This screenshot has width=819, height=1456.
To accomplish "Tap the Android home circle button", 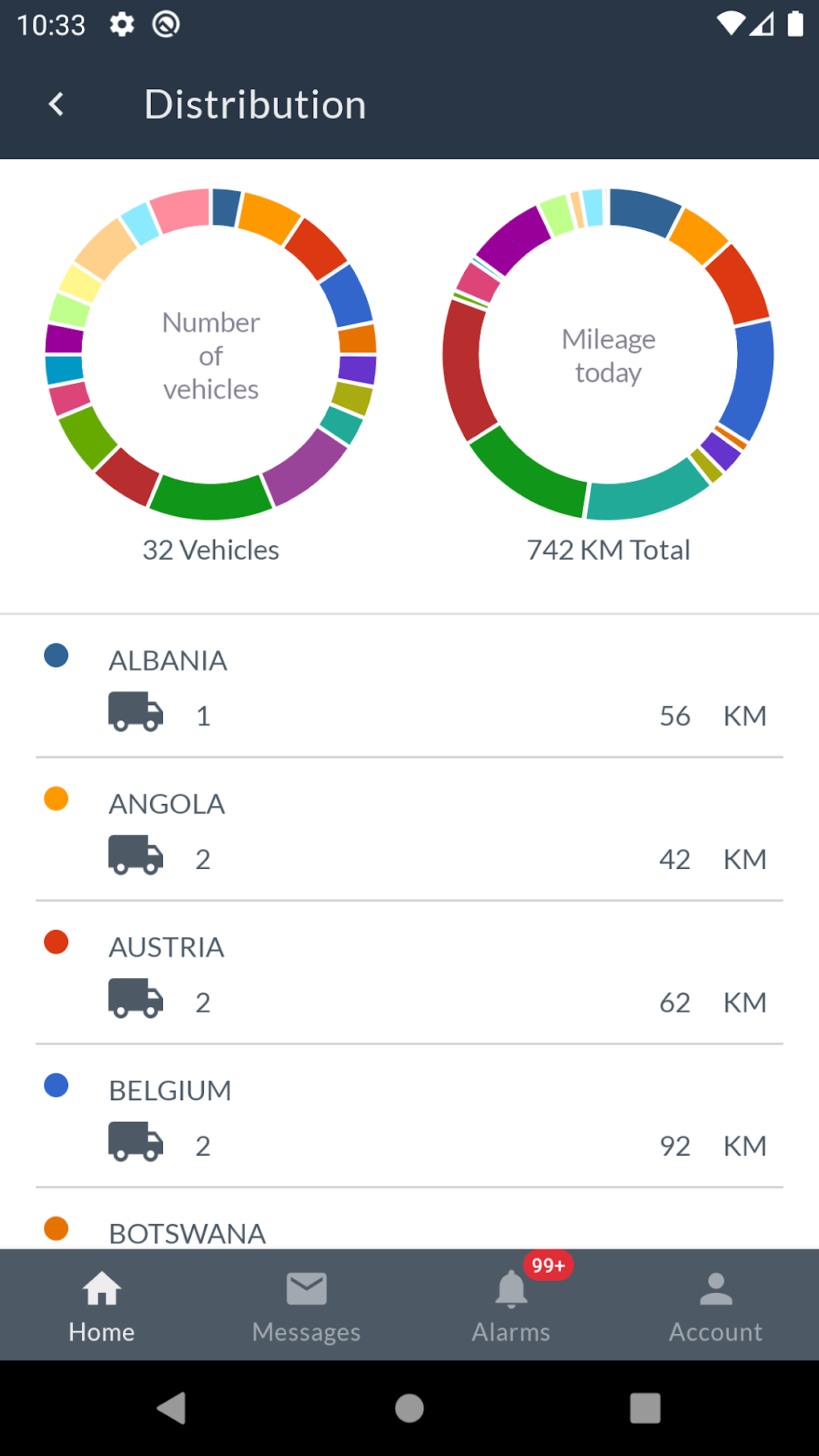I will coord(409,1406).
